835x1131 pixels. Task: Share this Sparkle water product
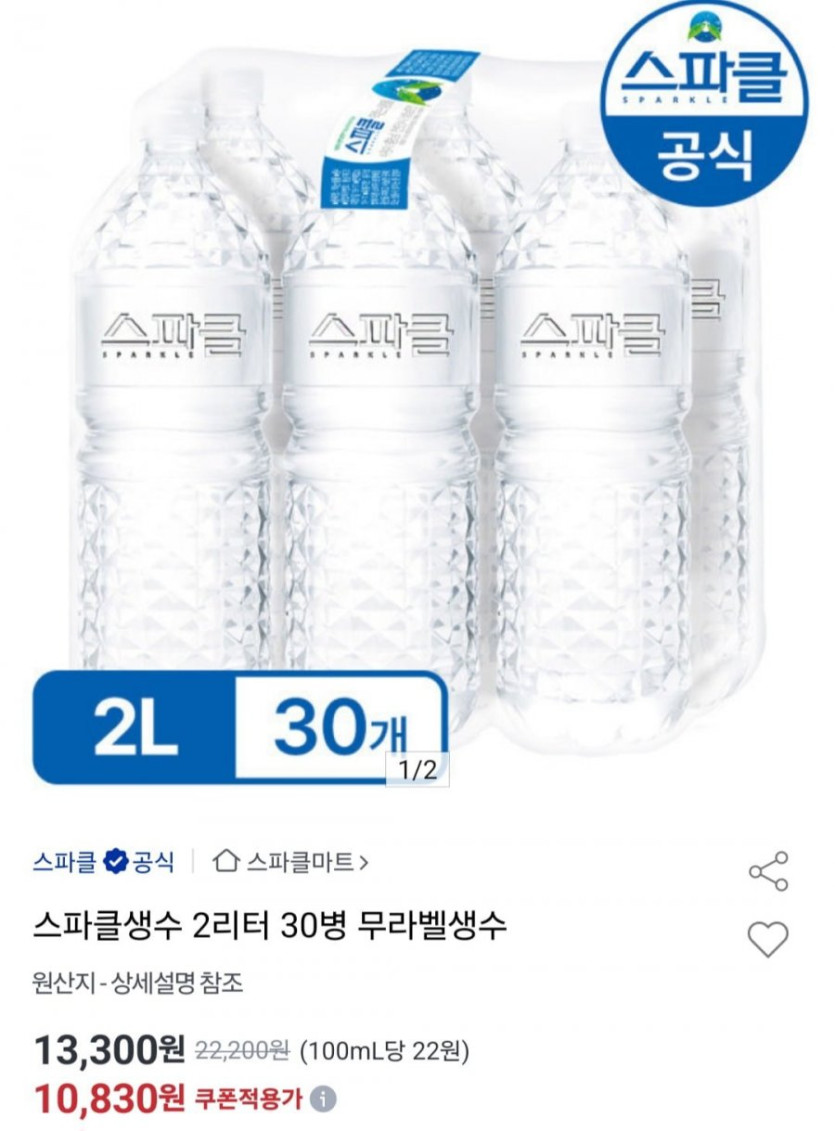[x=768, y=871]
